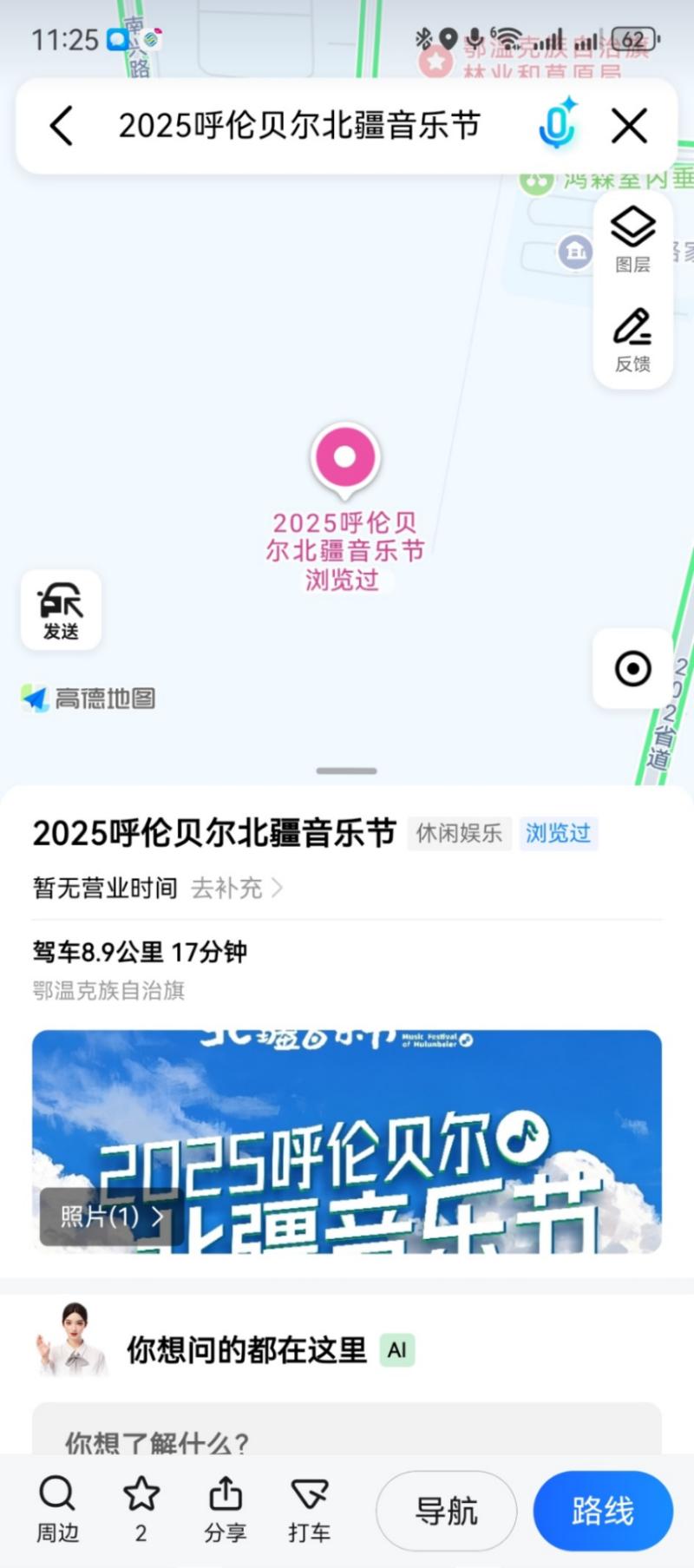Viewport: 694px width, 1568px height.
Task: Edit the search text 2025呼伦贝尔北疆音乐节
Action: (299, 127)
